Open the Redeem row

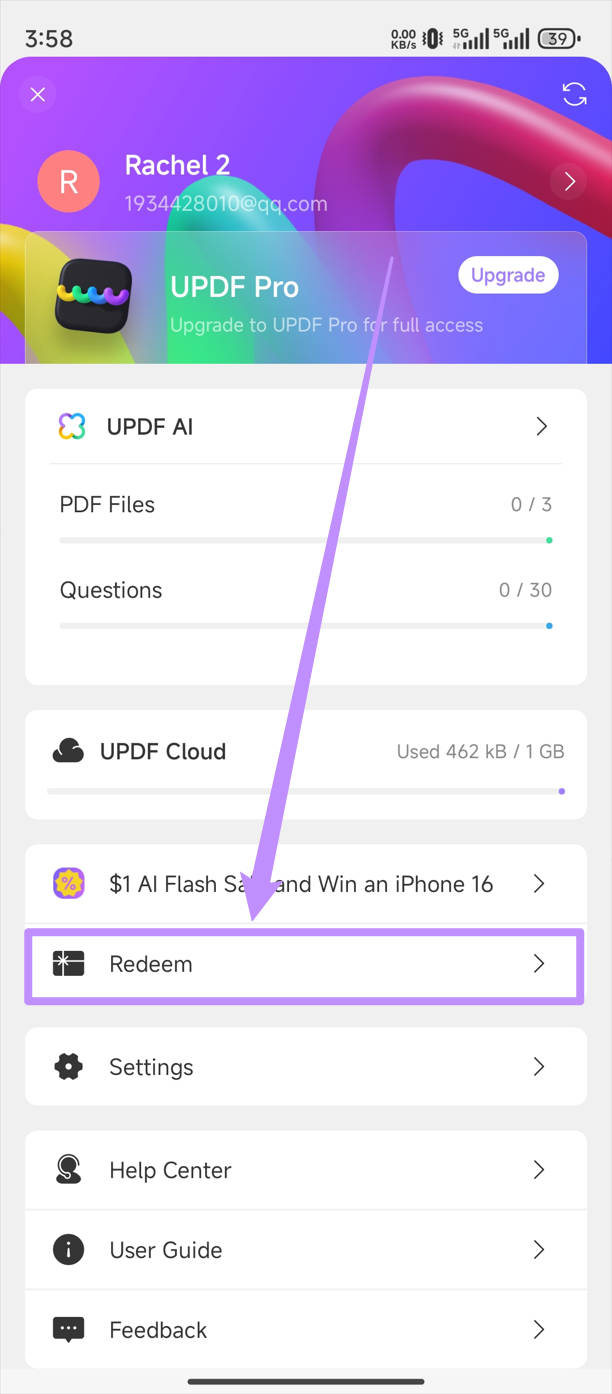pos(305,964)
